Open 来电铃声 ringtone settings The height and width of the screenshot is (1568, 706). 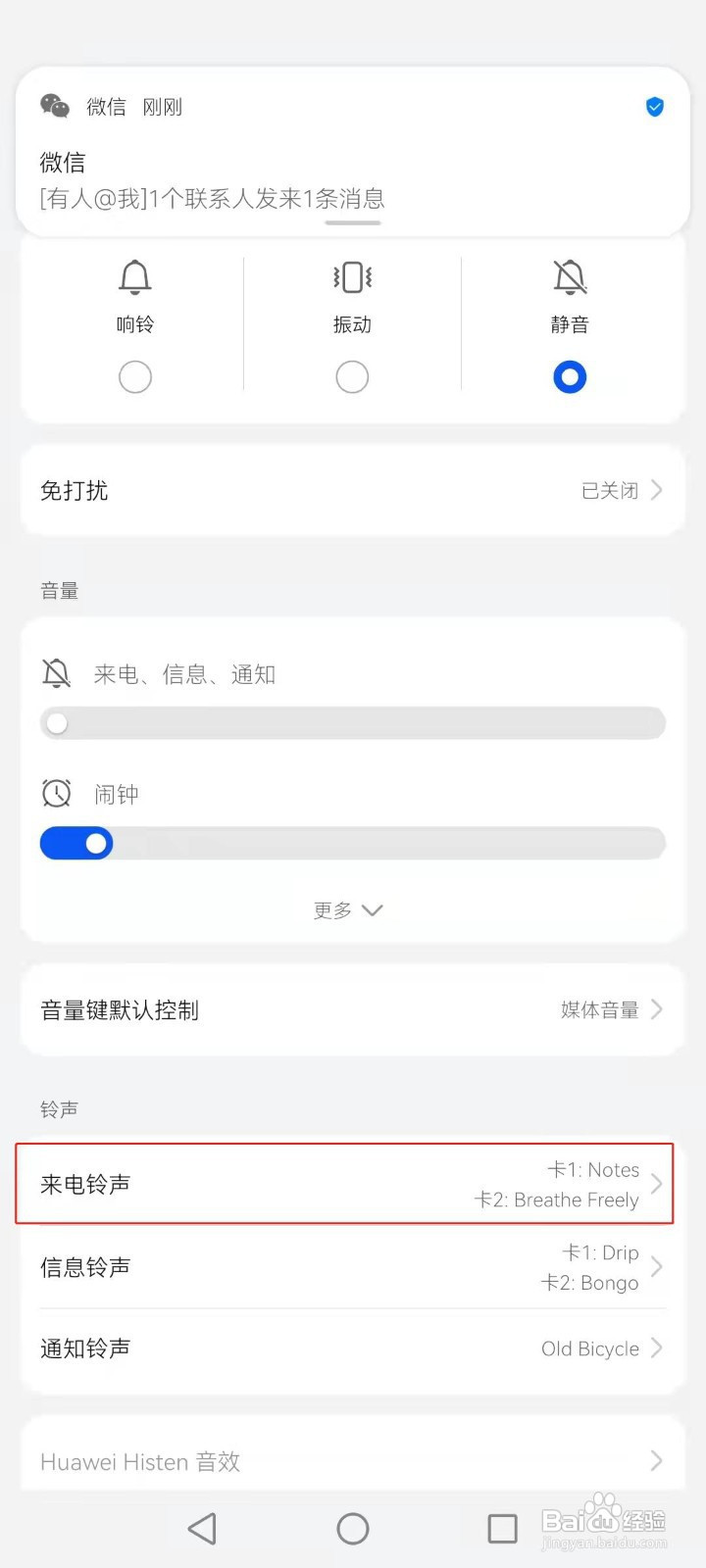click(x=353, y=1184)
